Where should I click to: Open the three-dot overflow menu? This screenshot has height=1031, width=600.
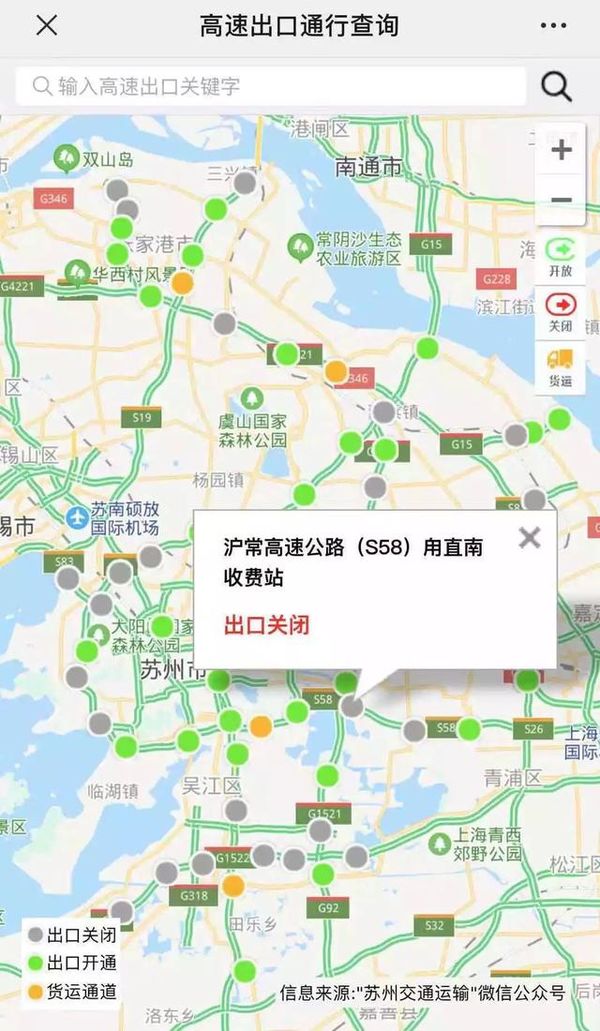552,26
